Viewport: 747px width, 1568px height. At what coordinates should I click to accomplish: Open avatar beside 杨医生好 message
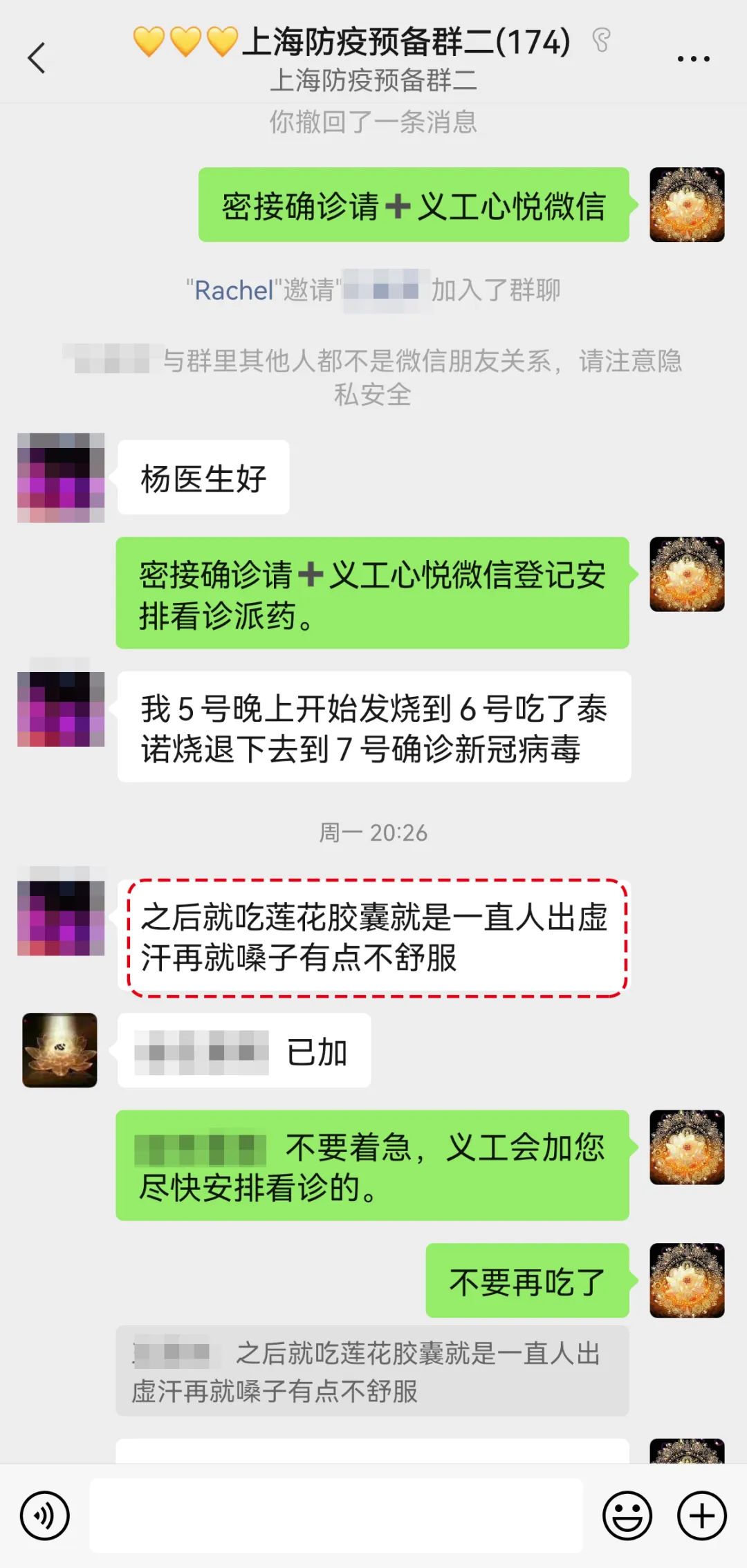61,478
